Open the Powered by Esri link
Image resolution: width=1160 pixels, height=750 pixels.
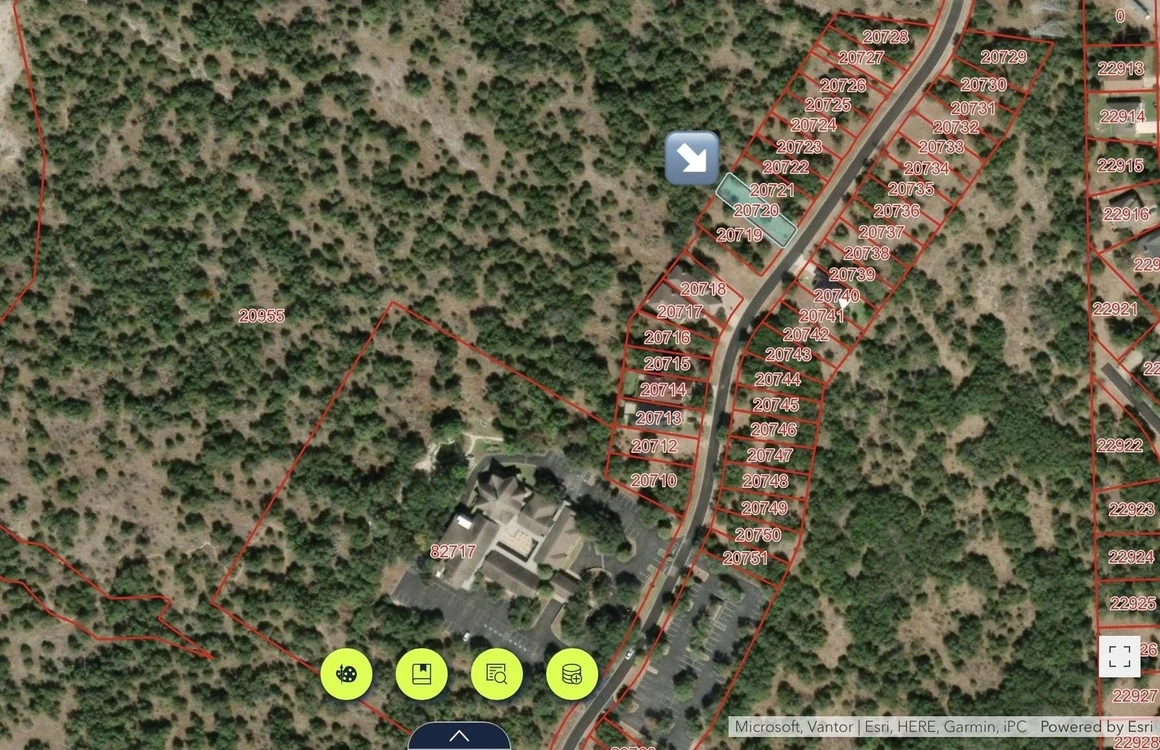tap(1096, 727)
